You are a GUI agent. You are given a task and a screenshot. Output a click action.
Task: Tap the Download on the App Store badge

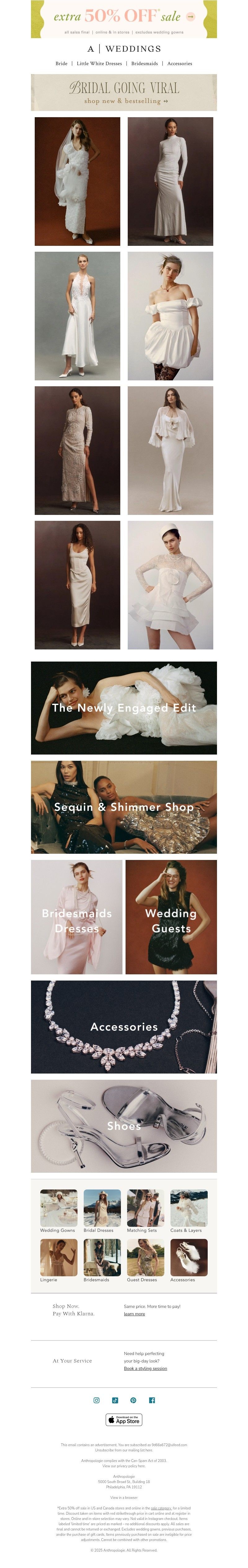[x=124, y=1420]
